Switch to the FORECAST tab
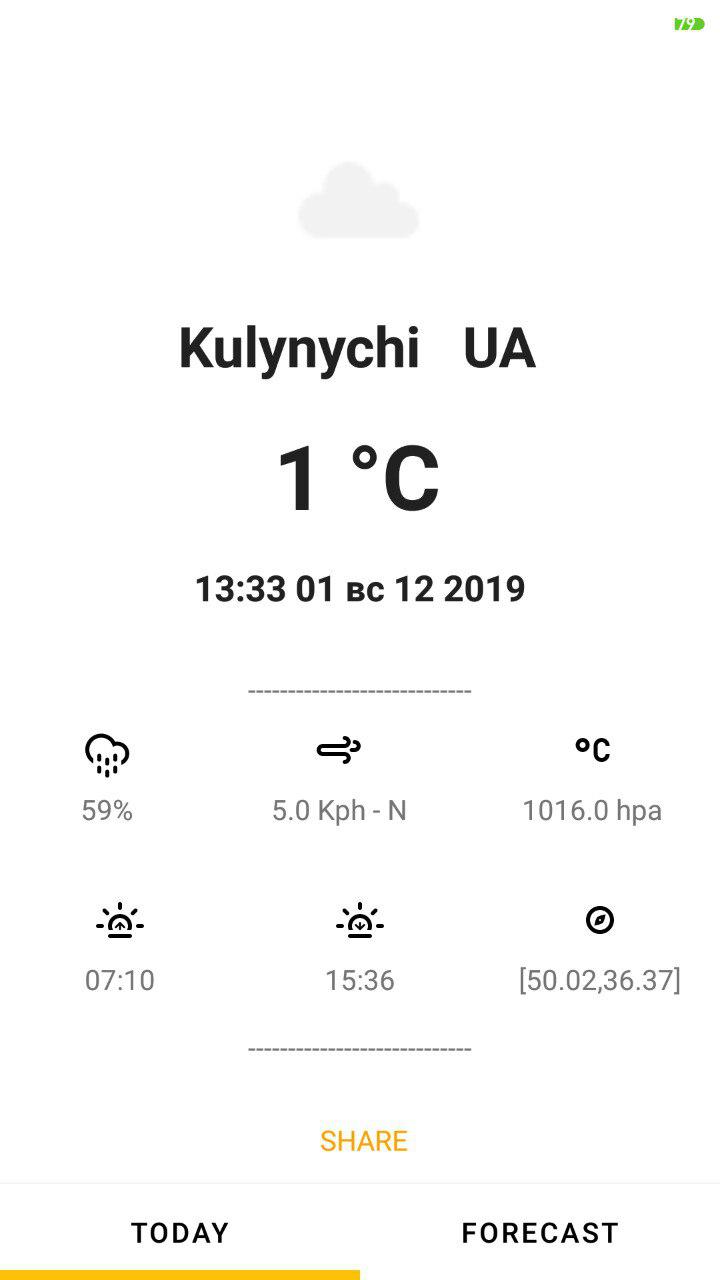 pyautogui.click(x=540, y=1232)
